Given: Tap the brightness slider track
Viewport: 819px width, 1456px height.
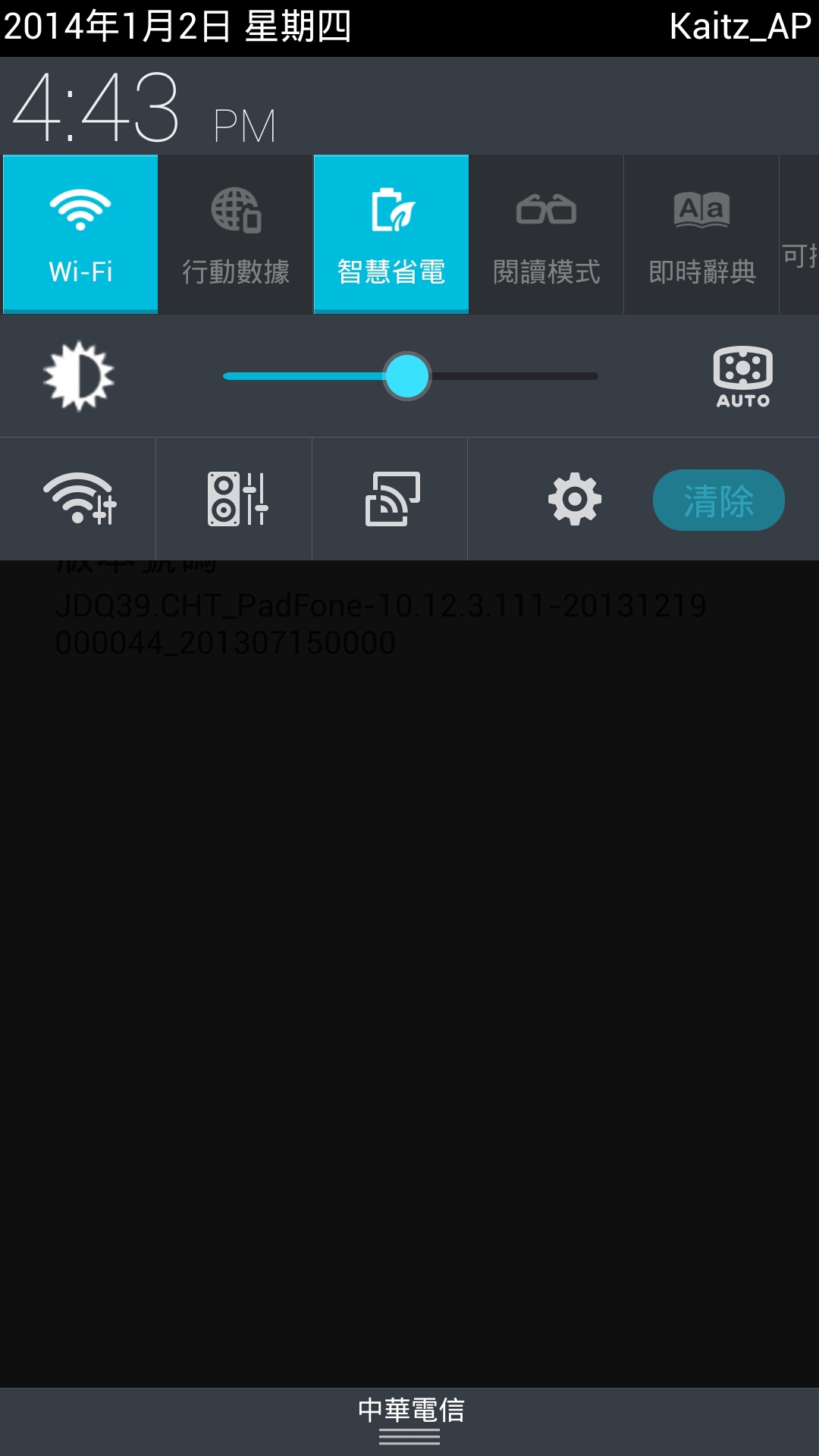Looking at the screenshot, I should 410,376.
